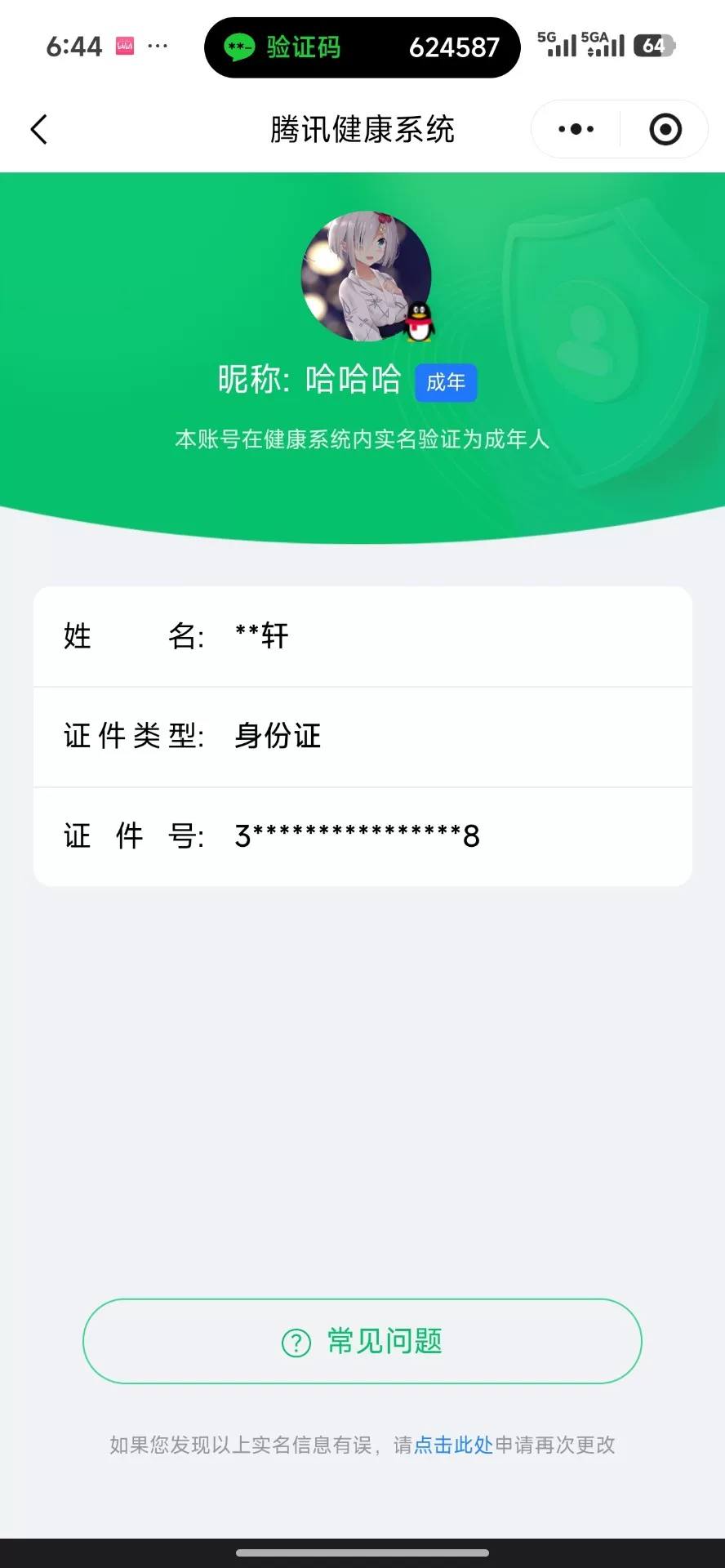
Task: Click the WeChat notification banner icon
Action: (x=241, y=47)
